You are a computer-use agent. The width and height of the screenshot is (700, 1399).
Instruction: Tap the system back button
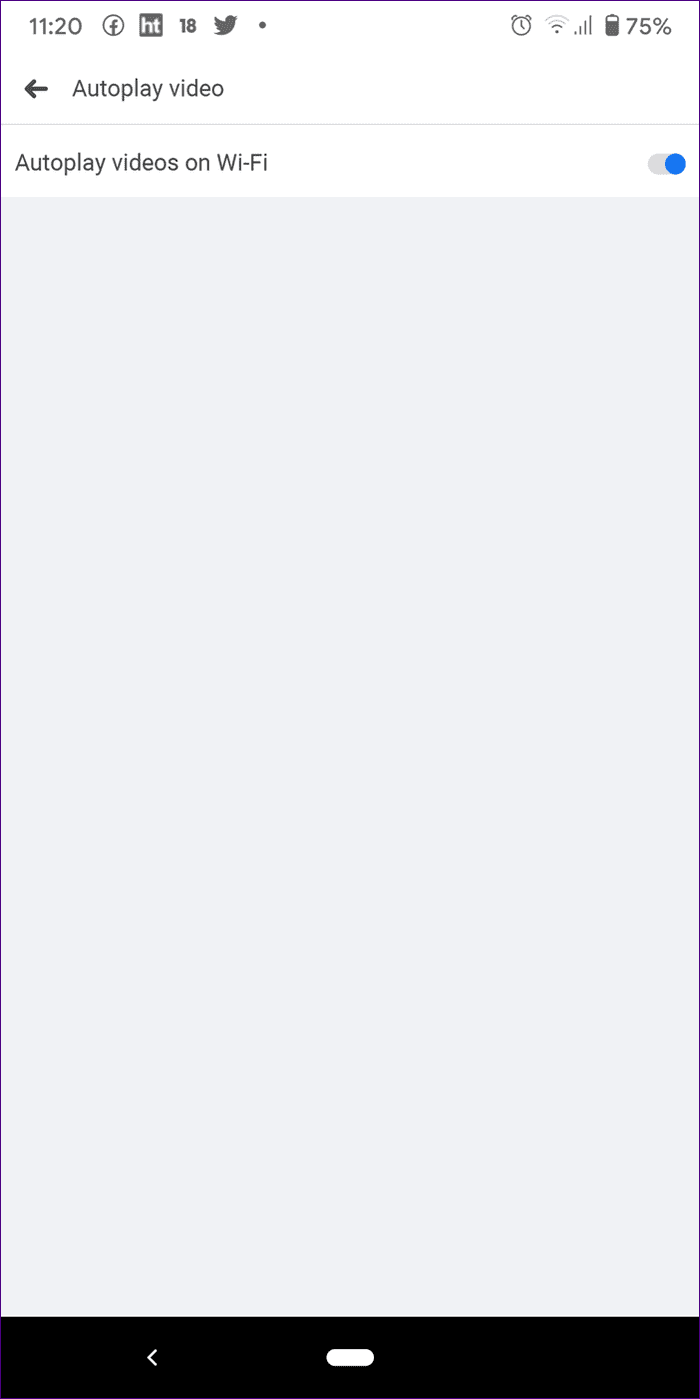click(152, 1357)
